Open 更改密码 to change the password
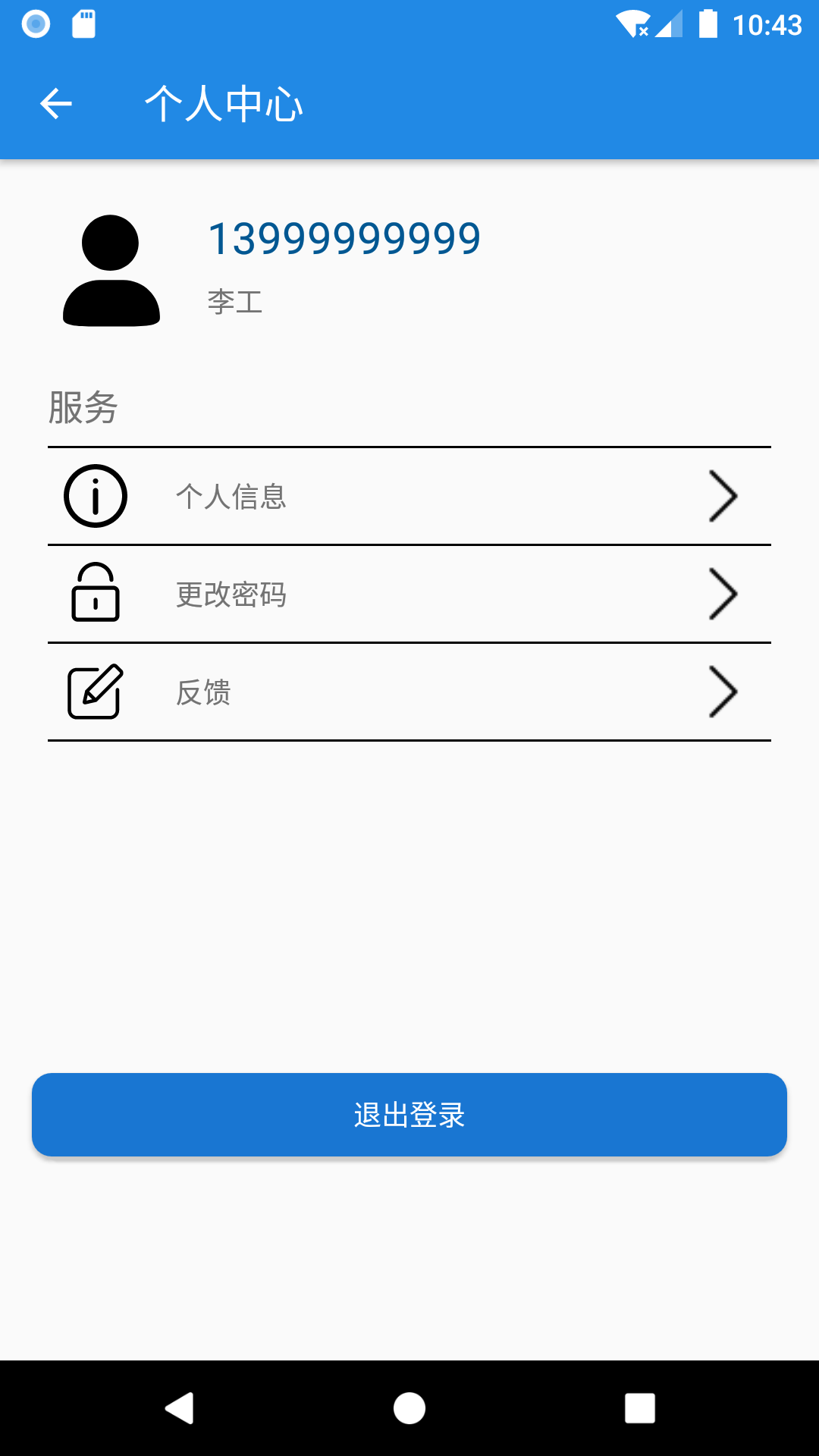819x1456 pixels. (409, 595)
